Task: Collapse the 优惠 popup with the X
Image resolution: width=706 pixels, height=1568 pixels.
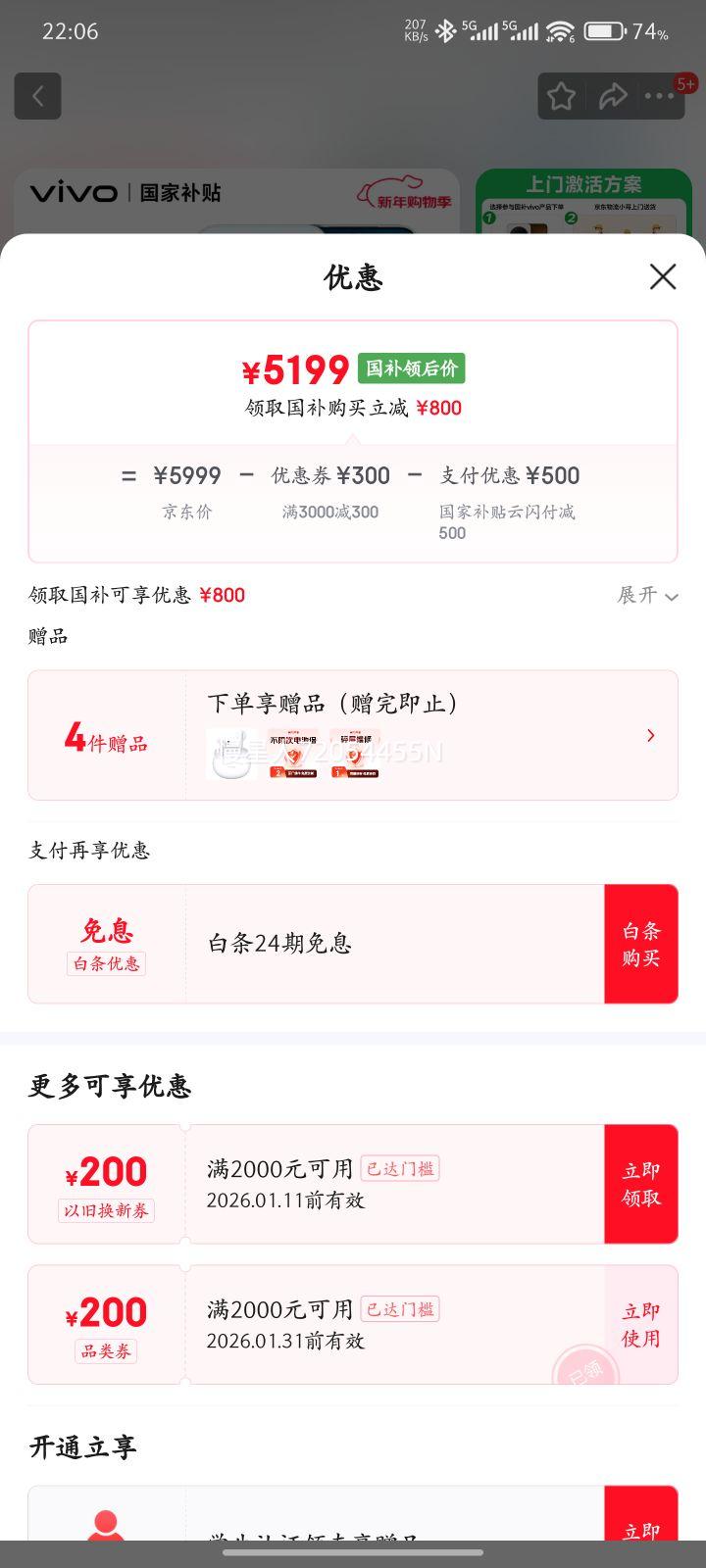Action: [x=663, y=277]
